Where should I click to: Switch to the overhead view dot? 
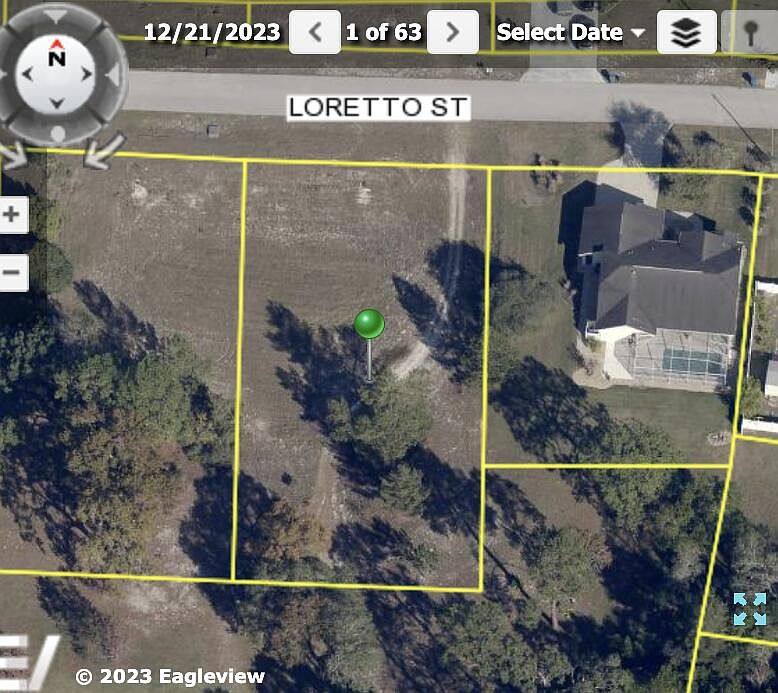57,134
